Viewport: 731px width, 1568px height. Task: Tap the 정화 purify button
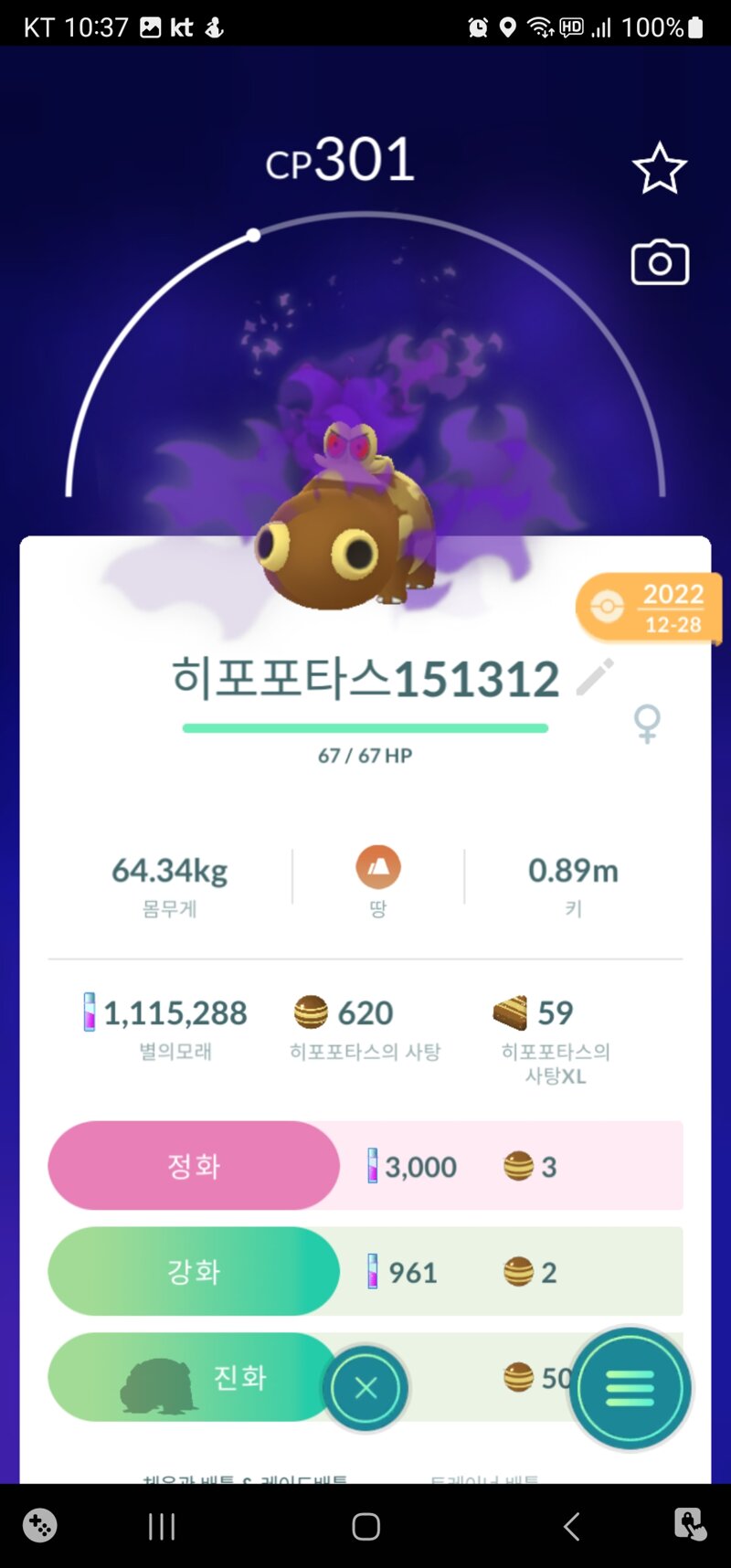pos(194,1165)
